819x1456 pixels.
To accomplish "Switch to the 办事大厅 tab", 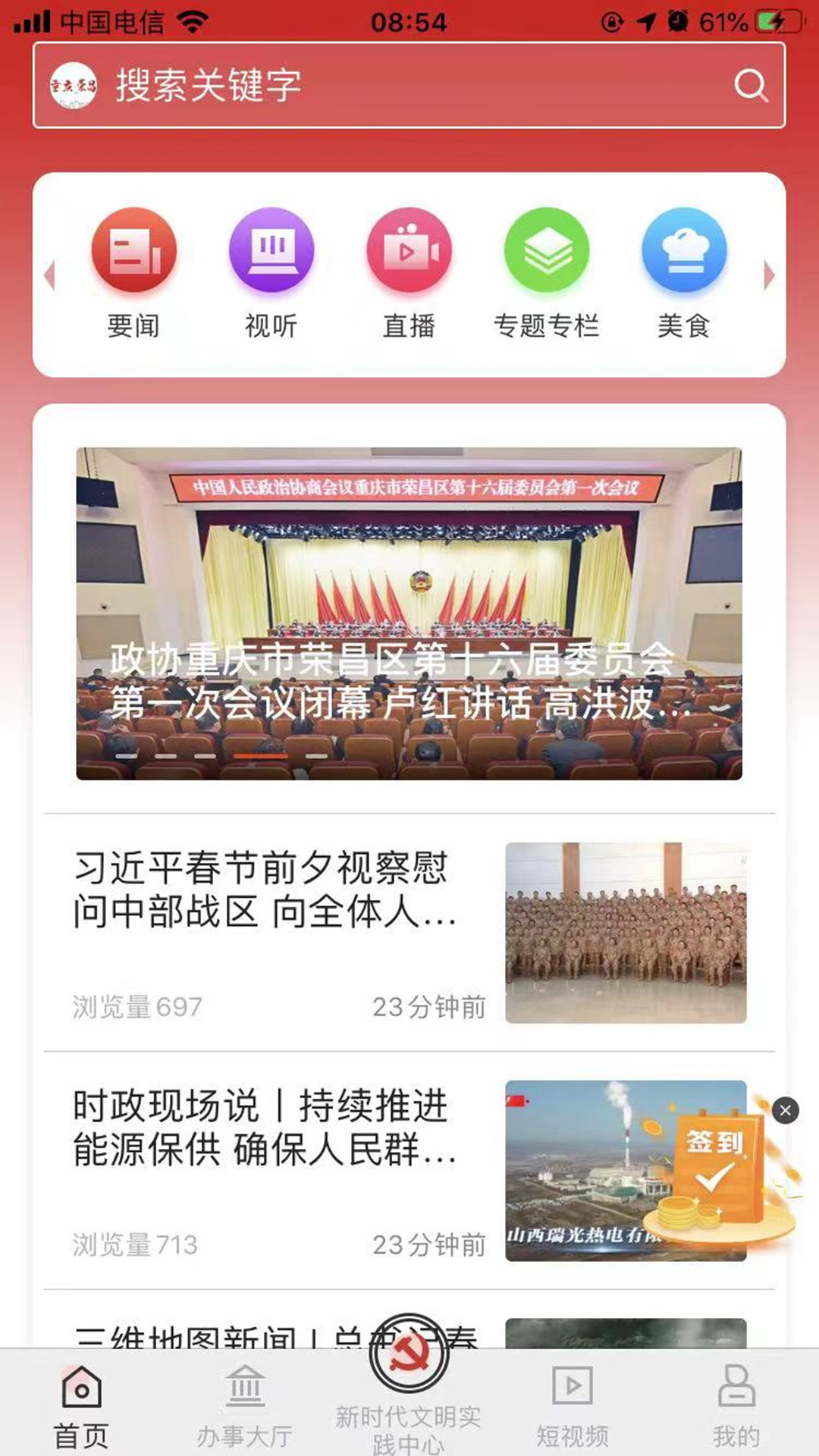I will point(244,1405).
